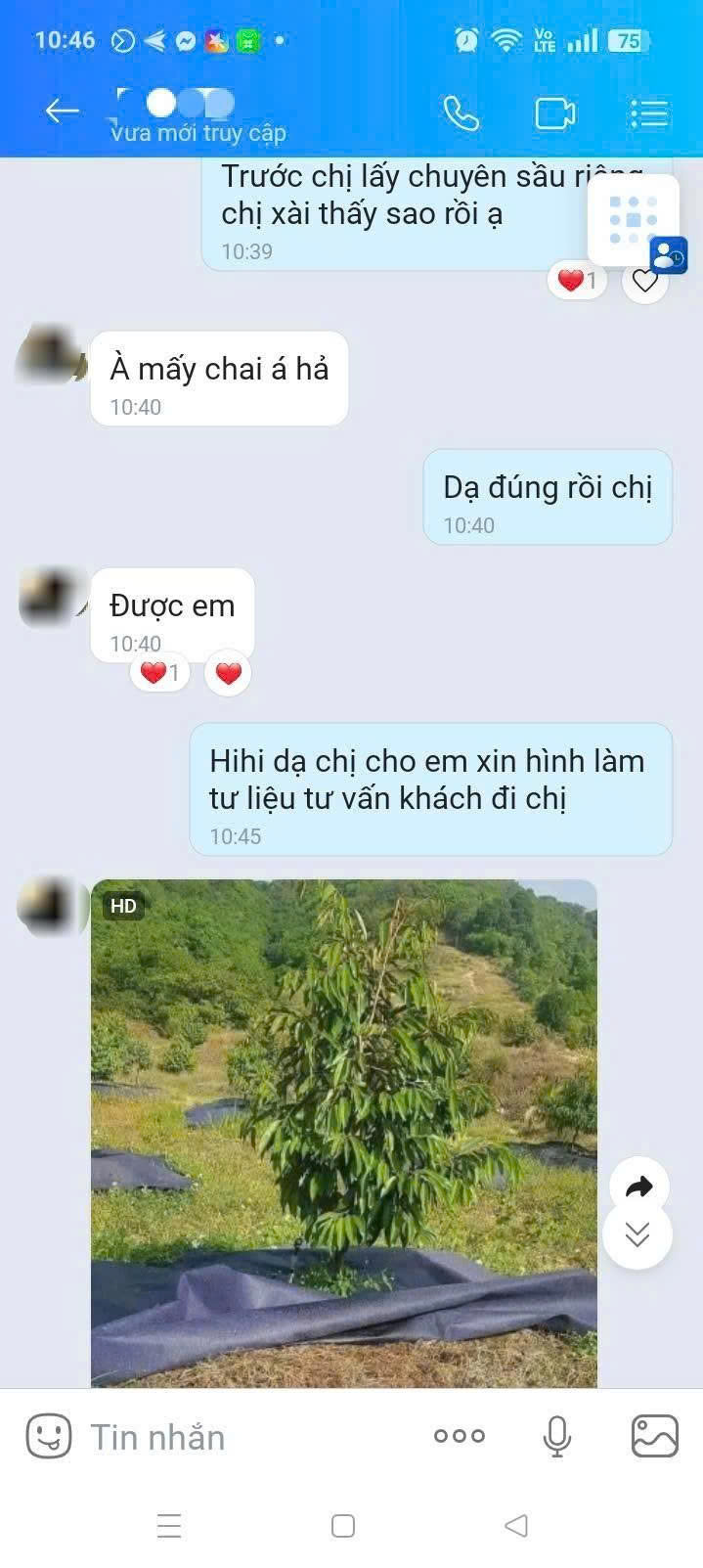Open the conversation options menu
Viewport: 703px width, 1568px height.
[648, 113]
